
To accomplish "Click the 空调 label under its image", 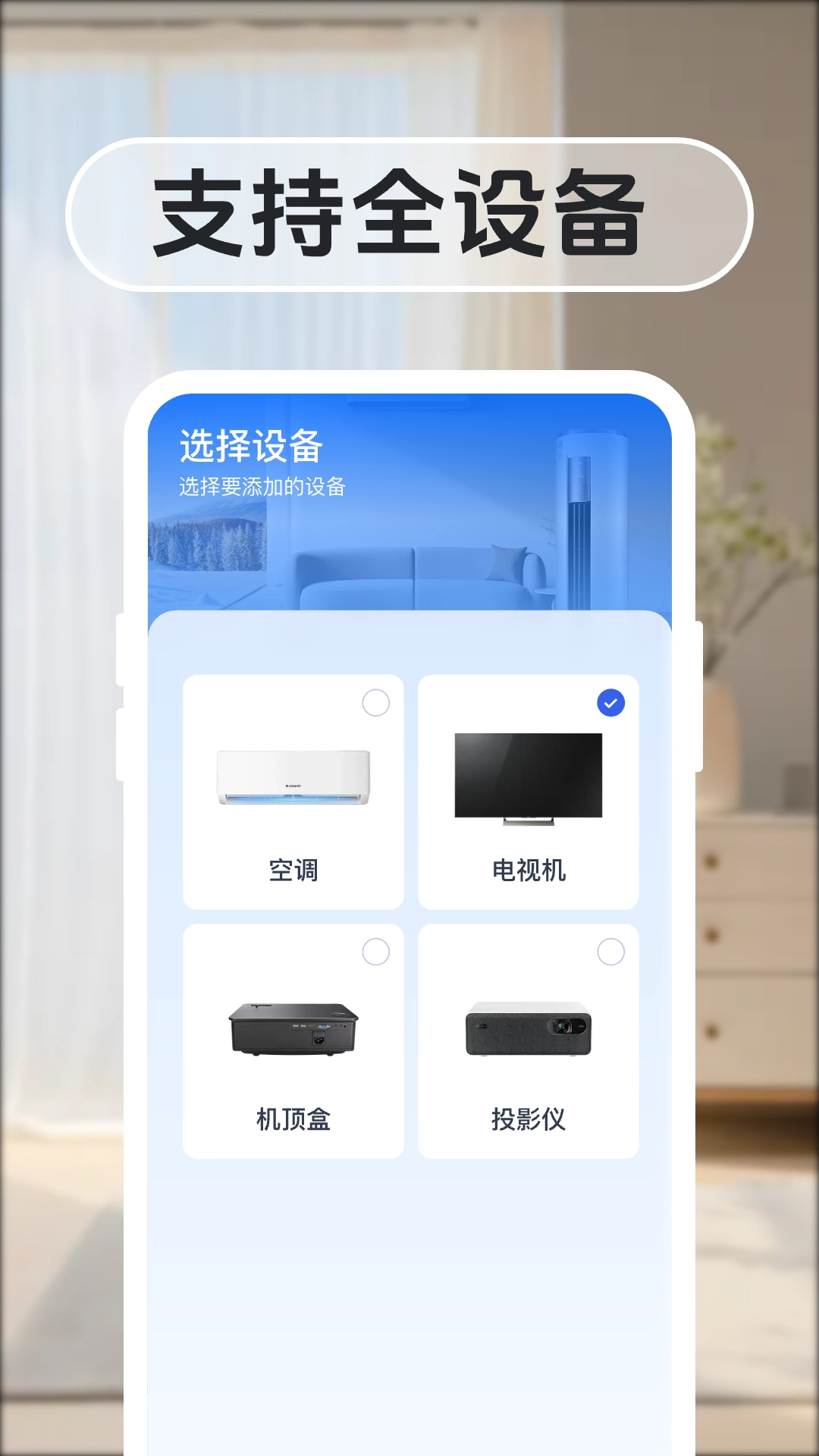I will click(293, 868).
